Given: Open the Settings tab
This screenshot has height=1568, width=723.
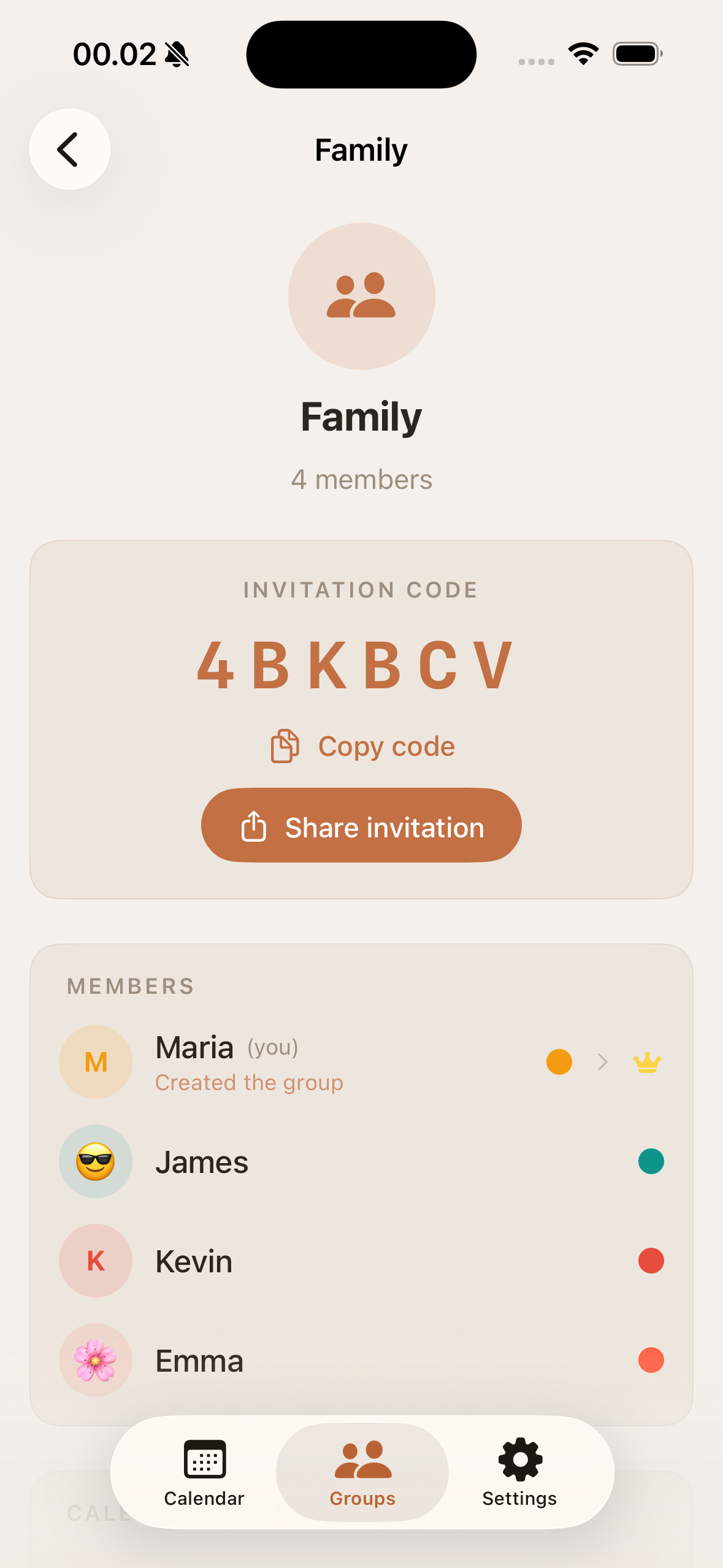Looking at the screenshot, I should tap(519, 1472).
